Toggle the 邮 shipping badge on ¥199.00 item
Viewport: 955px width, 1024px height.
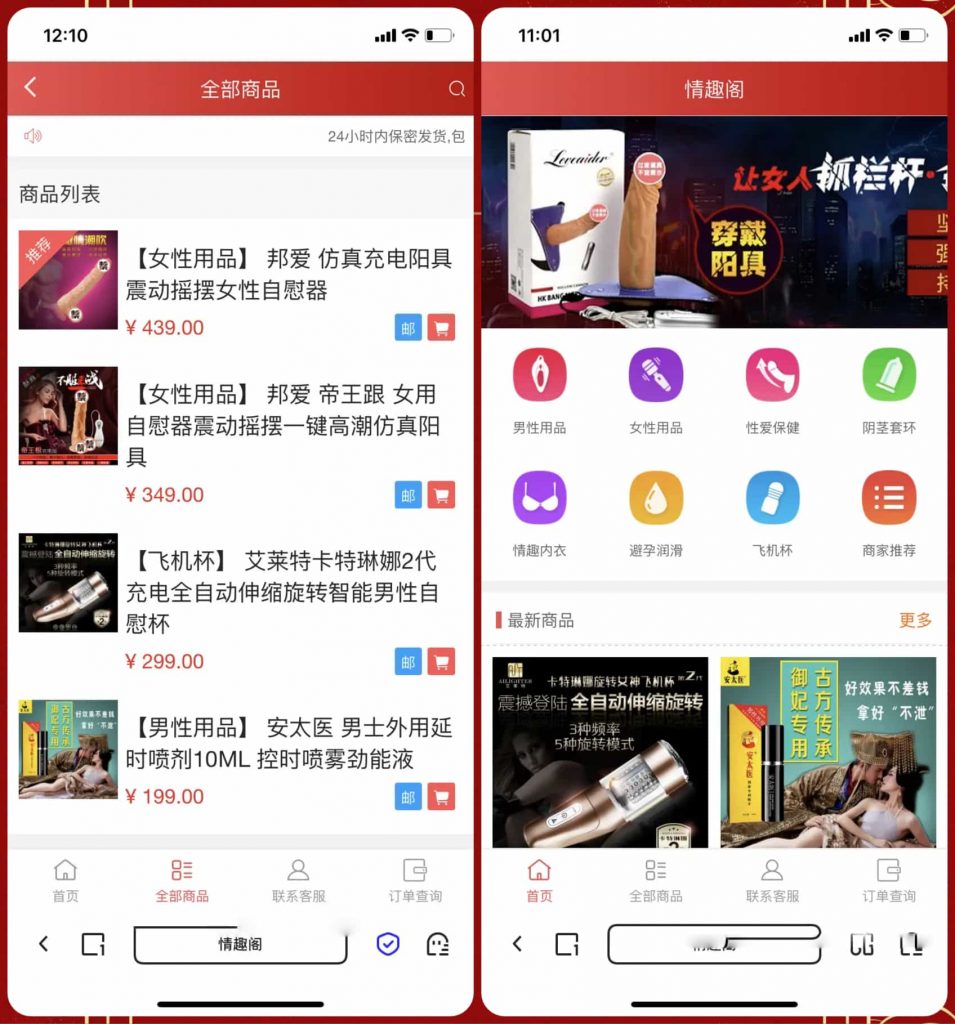pos(408,796)
